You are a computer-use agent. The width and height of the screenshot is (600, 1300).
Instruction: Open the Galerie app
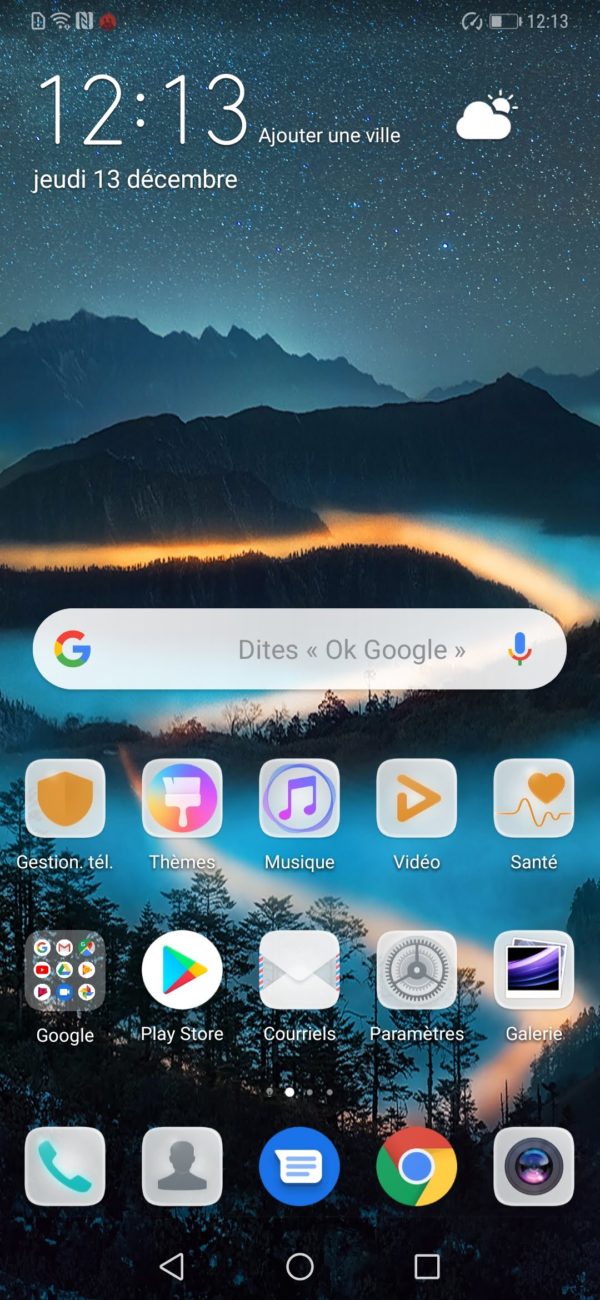[533, 971]
